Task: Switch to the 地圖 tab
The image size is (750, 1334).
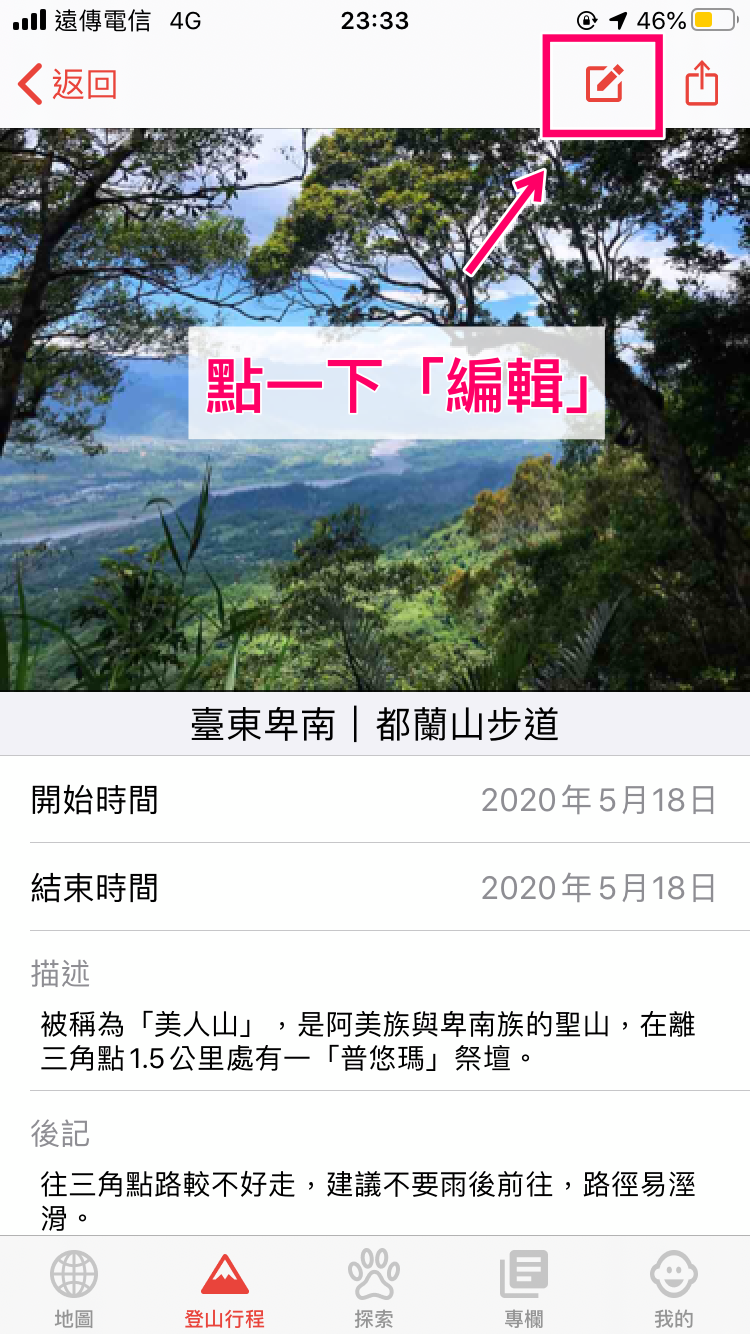Action: point(74,1287)
